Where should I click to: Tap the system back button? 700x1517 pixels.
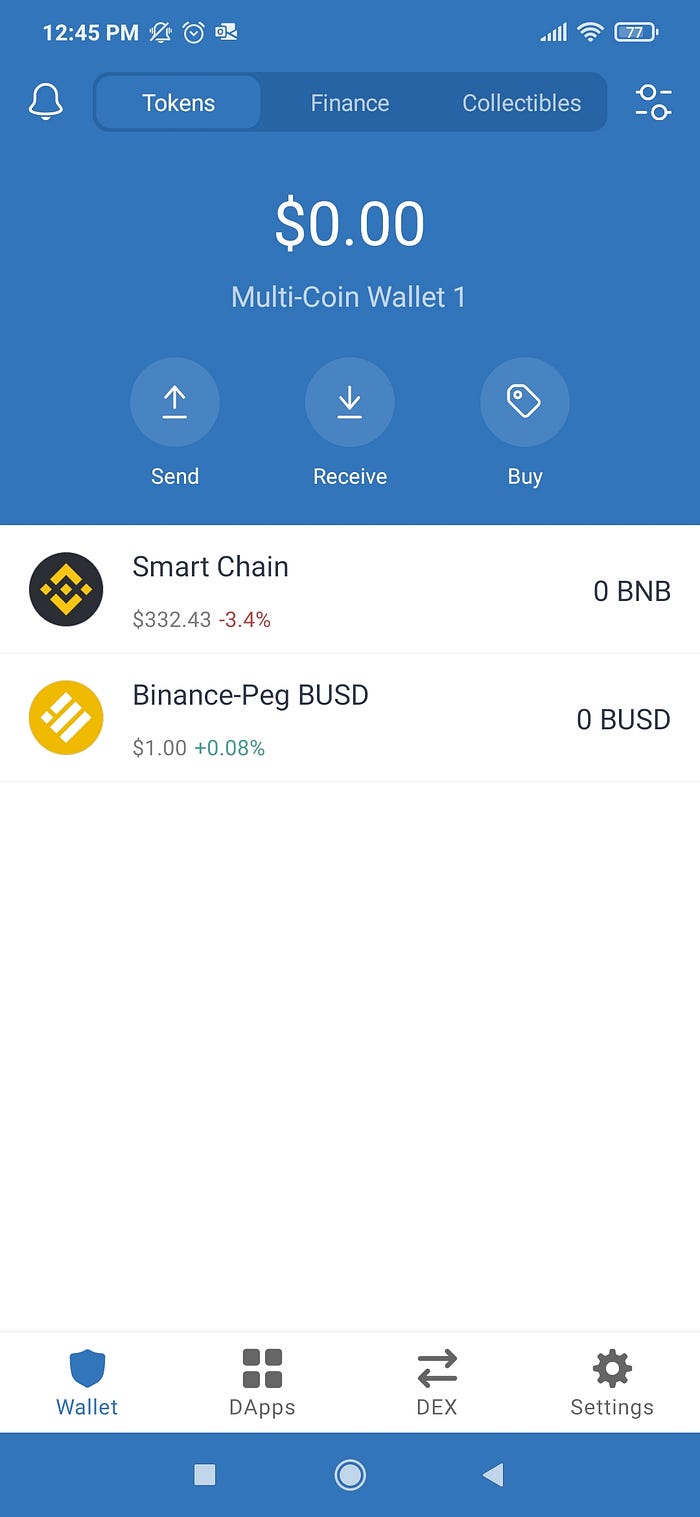click(493, 1474)
